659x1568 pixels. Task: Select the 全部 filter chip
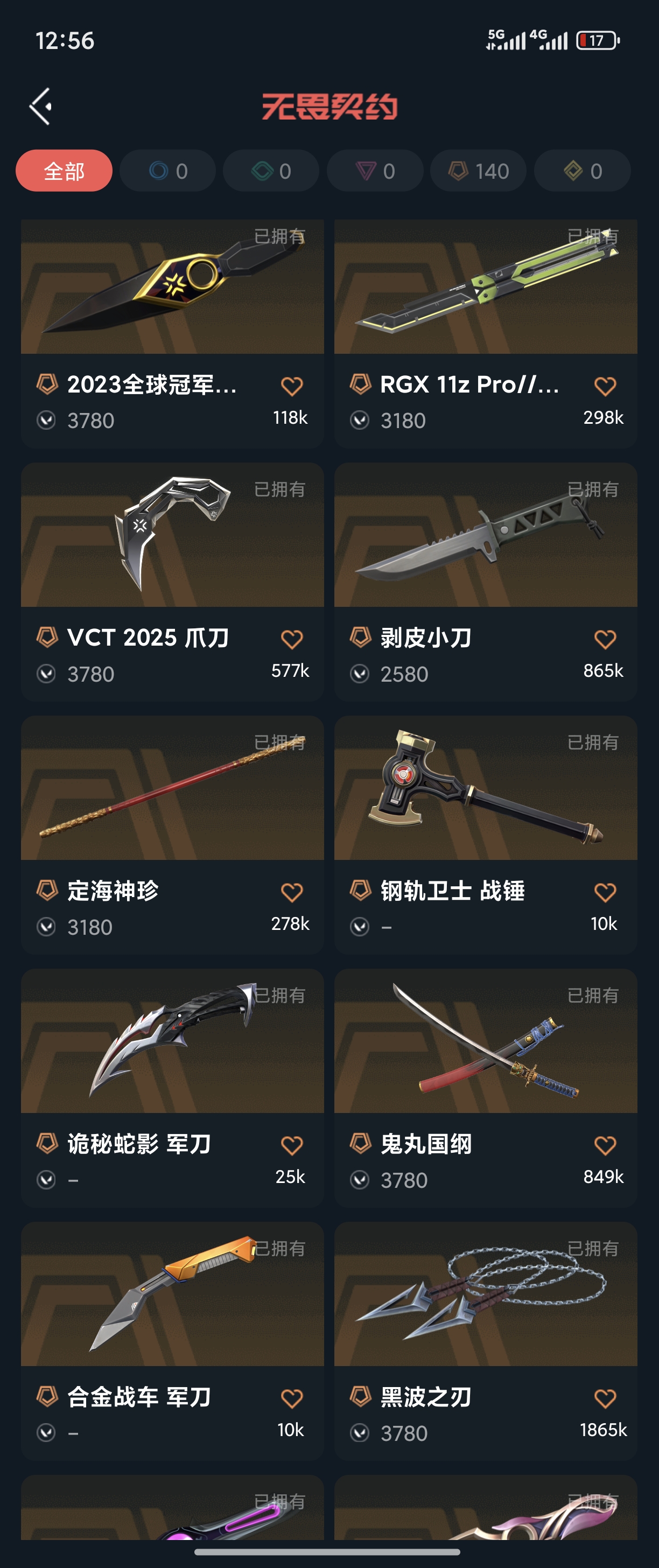(x=64, y=171)
